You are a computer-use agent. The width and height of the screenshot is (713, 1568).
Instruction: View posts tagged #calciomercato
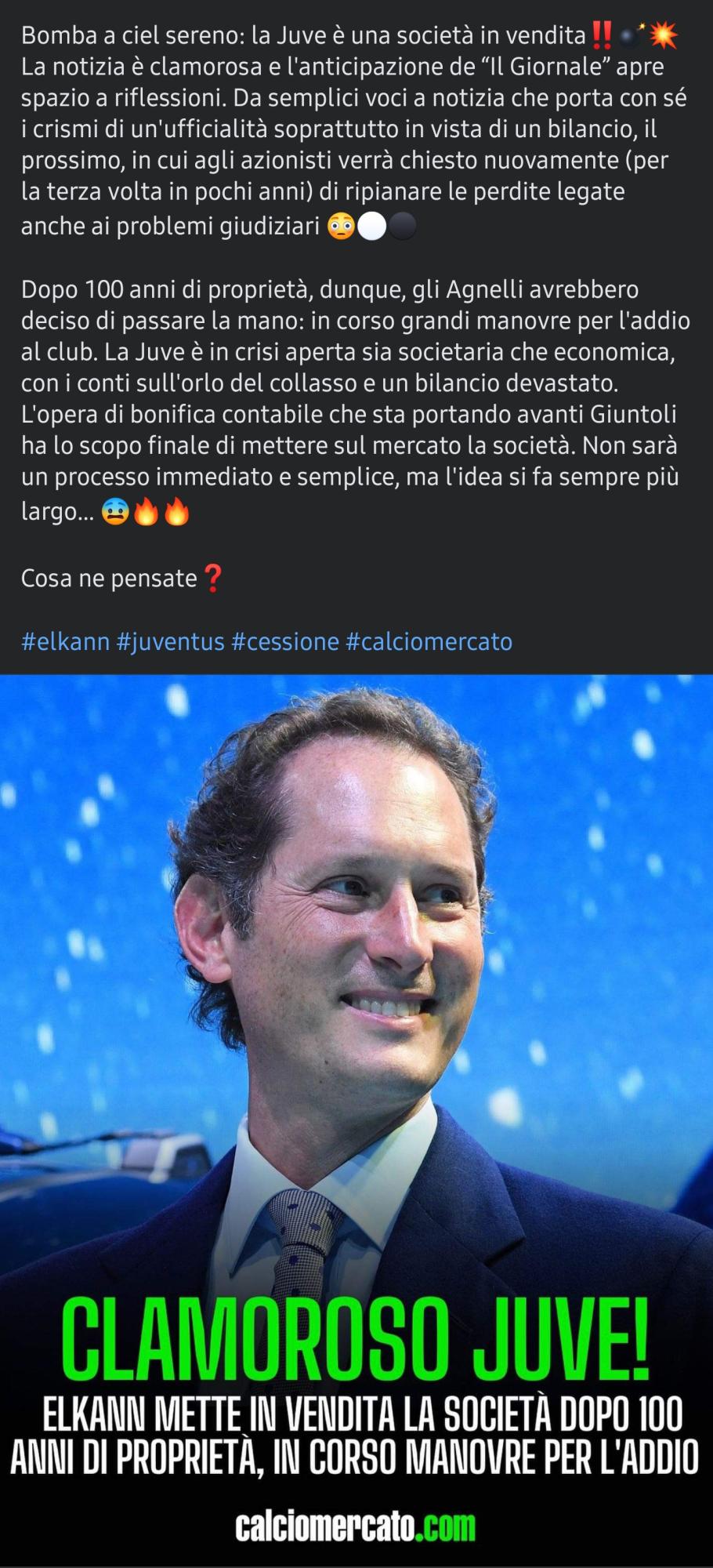coord(429,641)
